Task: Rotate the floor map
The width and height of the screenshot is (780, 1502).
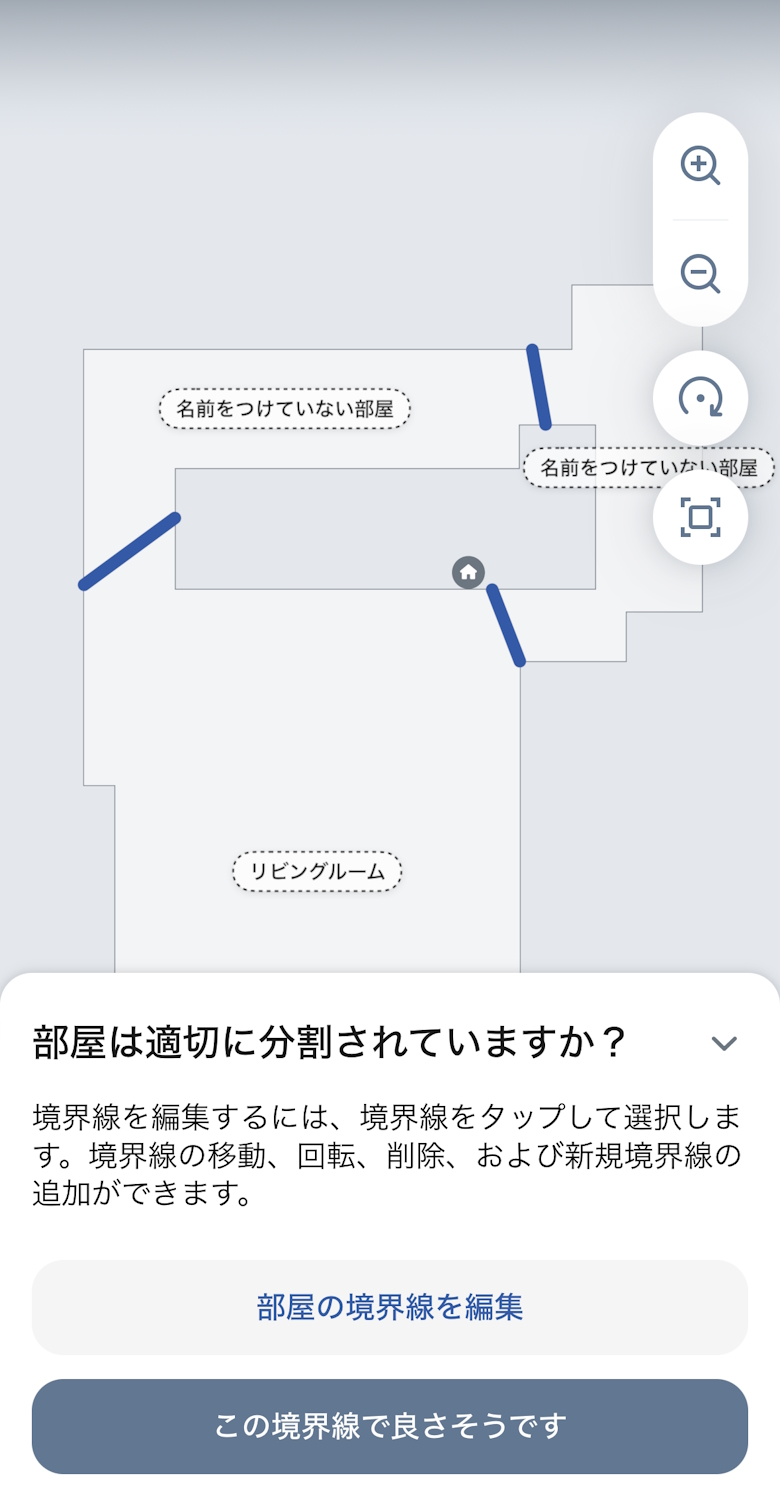Action: [700, 398]
